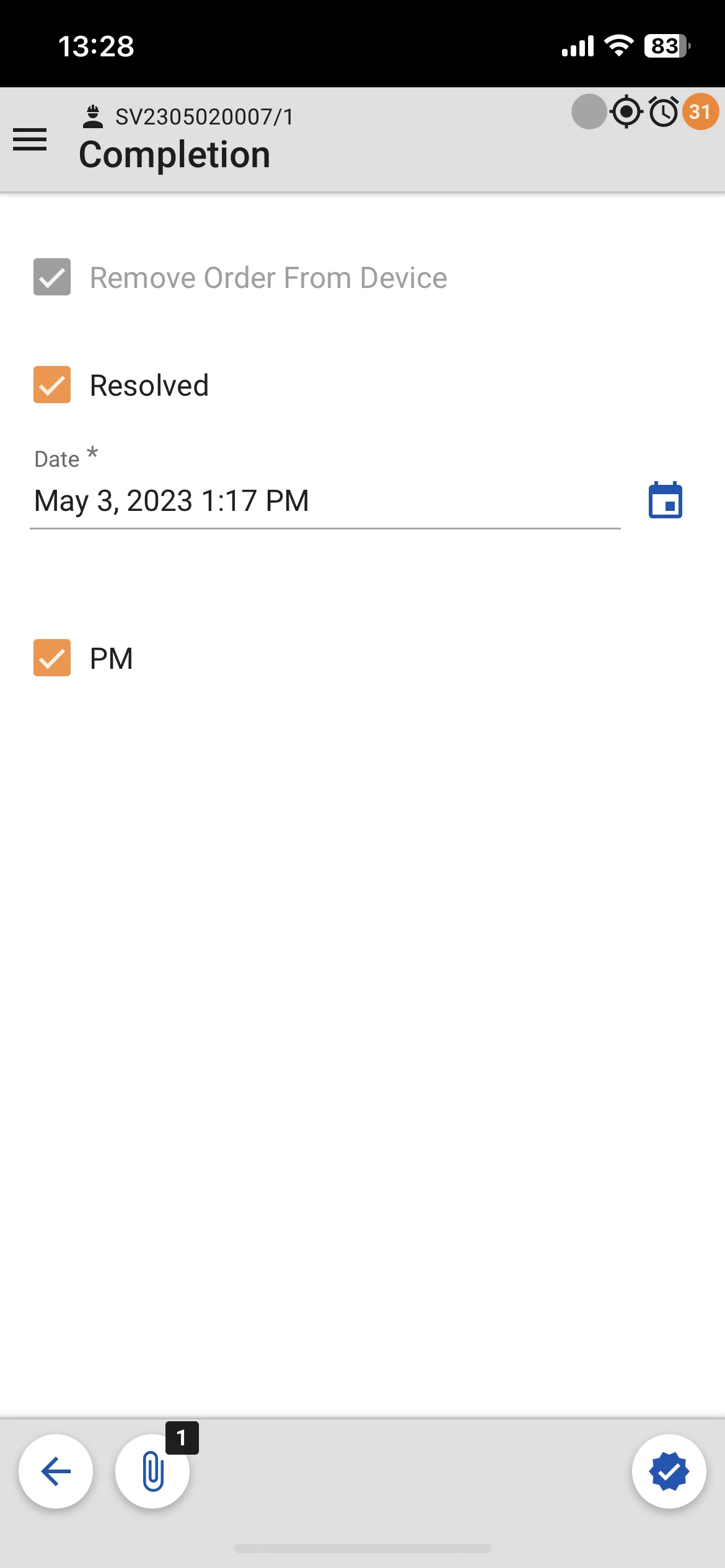725x1568 pixels.
Task: Go back using the arrow button
Action: [x=56, y=1471]
